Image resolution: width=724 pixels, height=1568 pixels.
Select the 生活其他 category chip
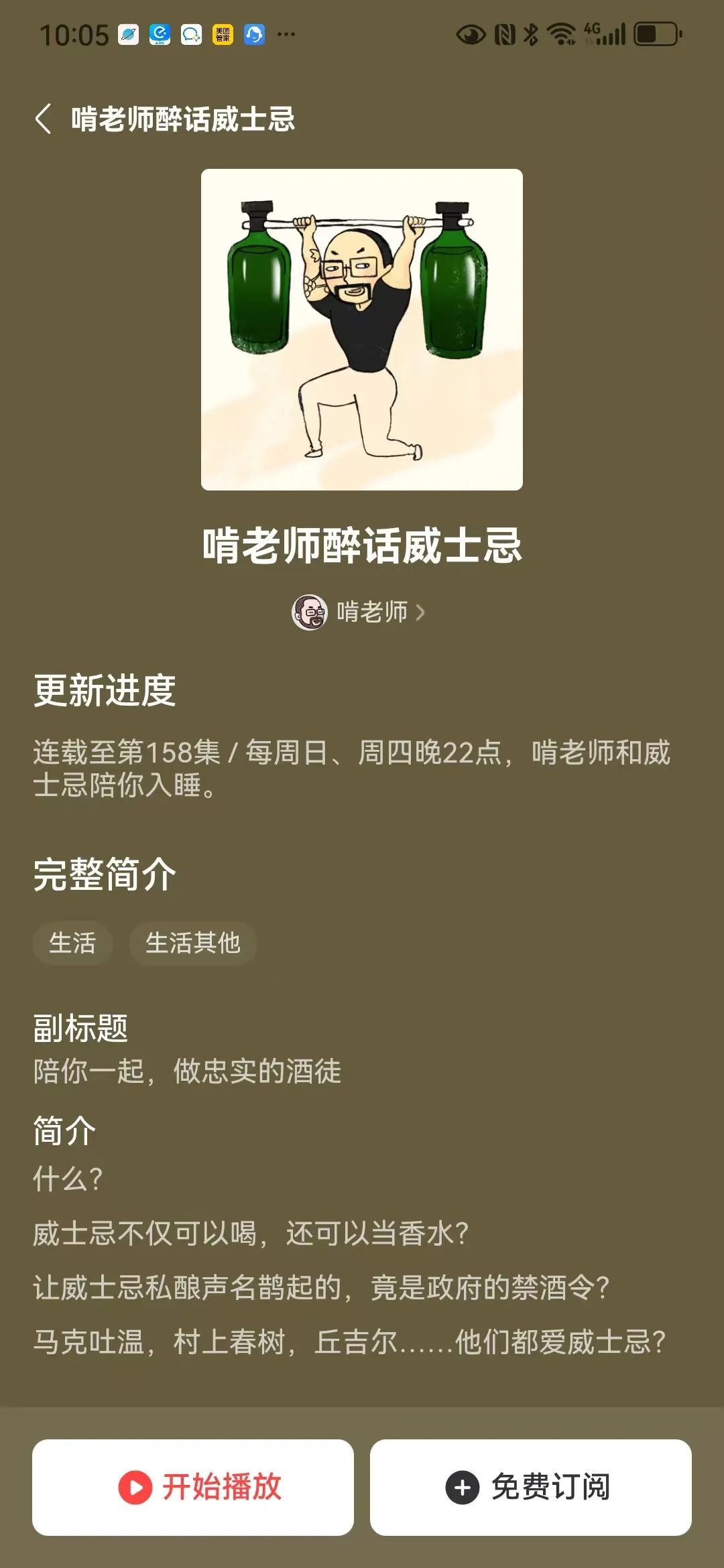(192, 943)
